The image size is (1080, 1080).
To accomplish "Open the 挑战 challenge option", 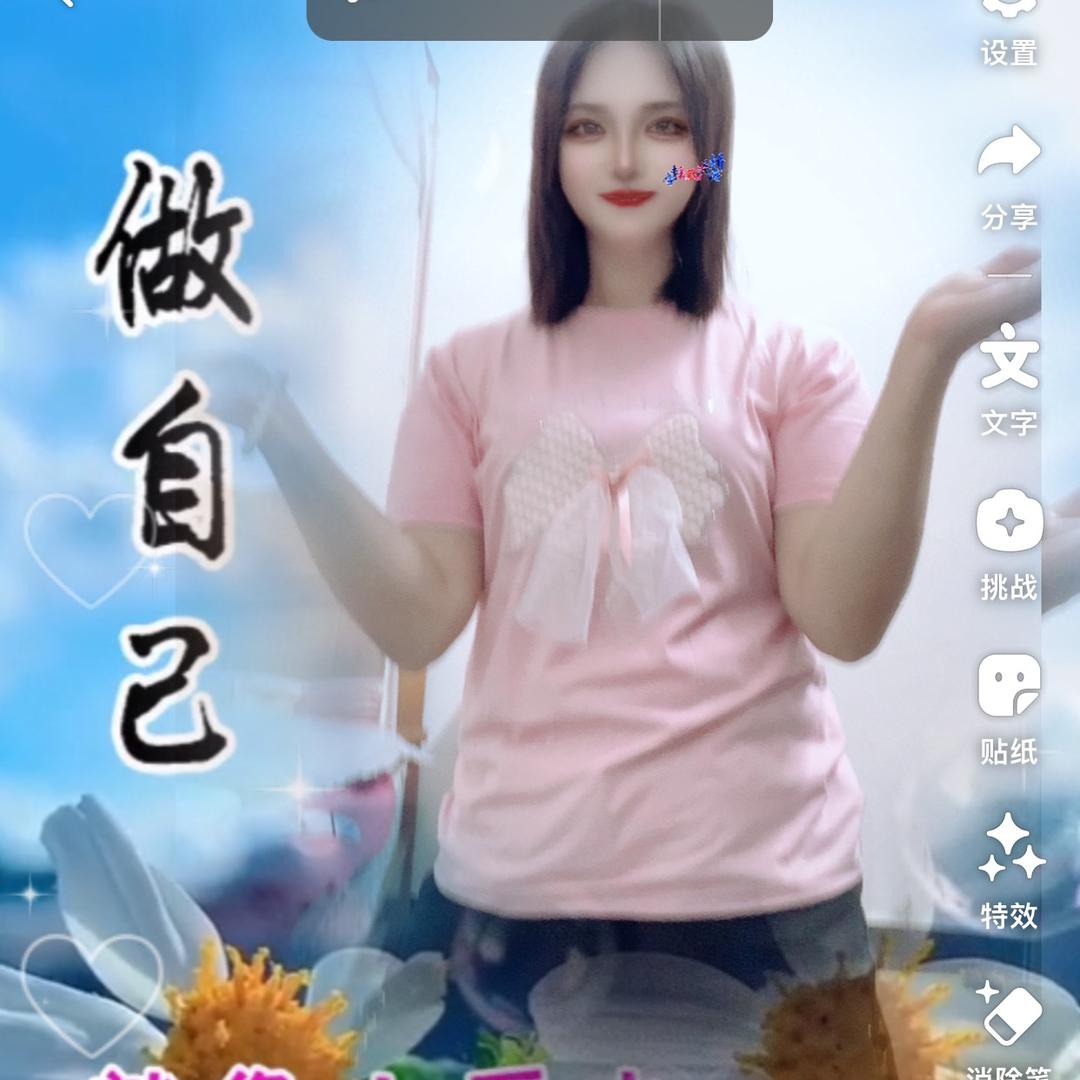I will tap(1009, 545).
